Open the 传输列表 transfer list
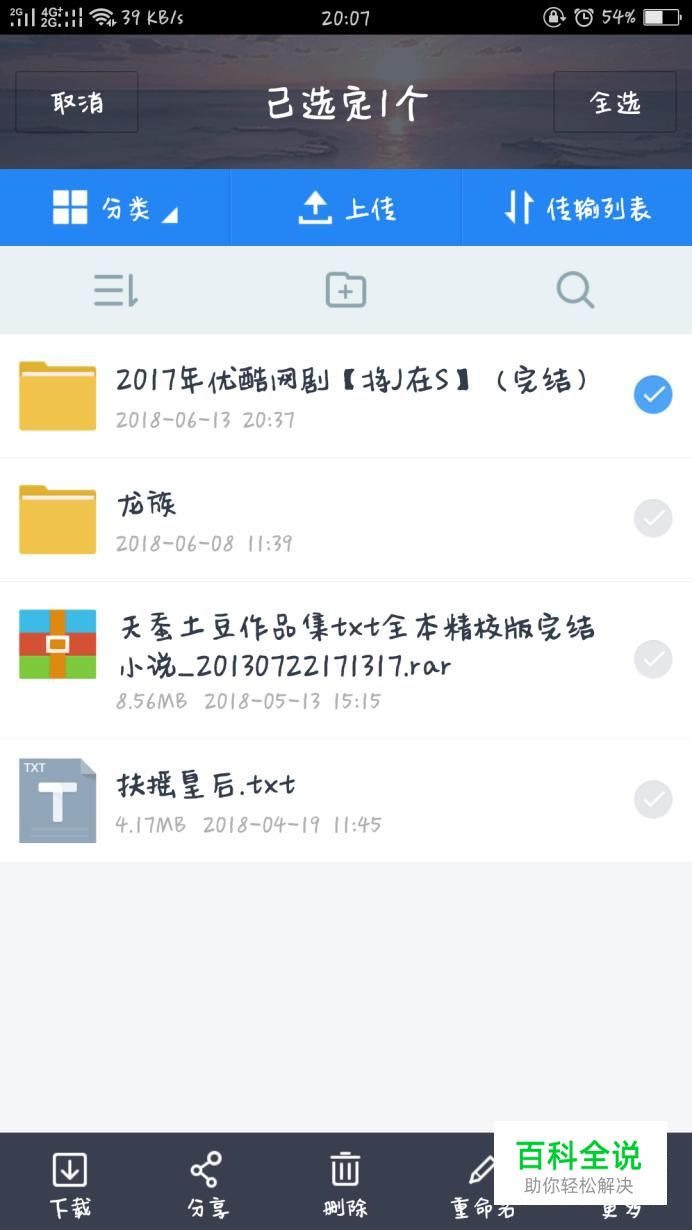 (576, 208)
